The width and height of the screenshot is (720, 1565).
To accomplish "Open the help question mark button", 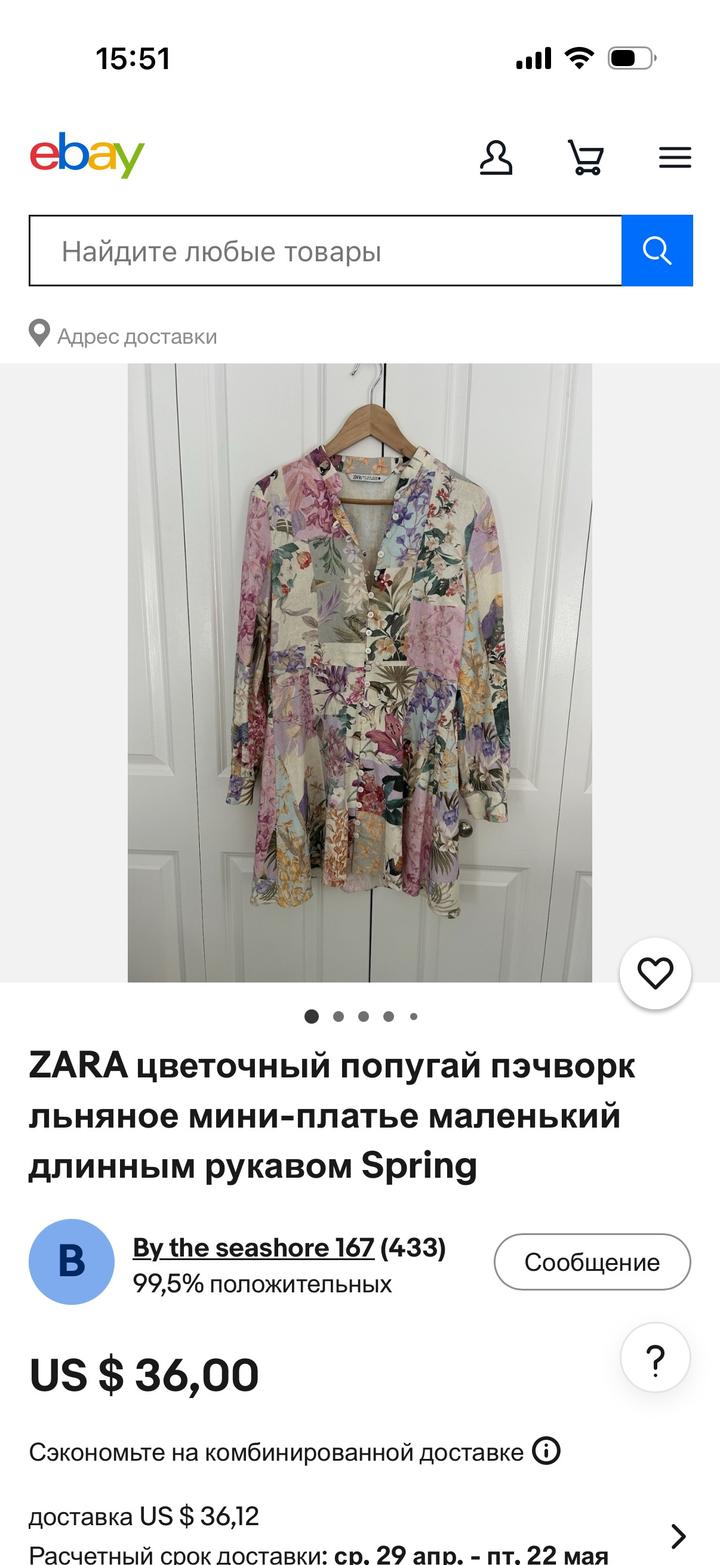I will (x=655, y=1359).
